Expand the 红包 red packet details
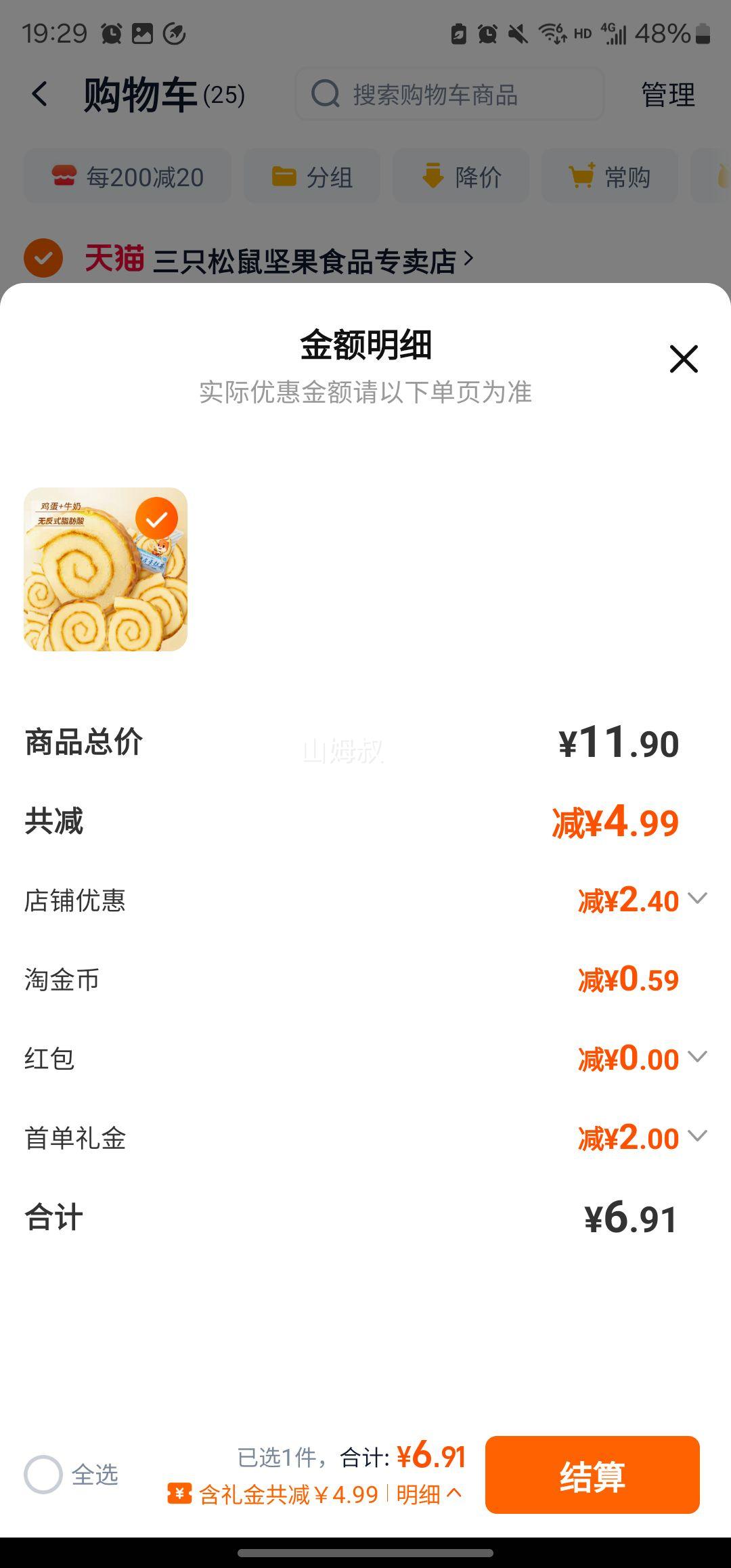This screenshot has width=731, height=1568. 697,1058
